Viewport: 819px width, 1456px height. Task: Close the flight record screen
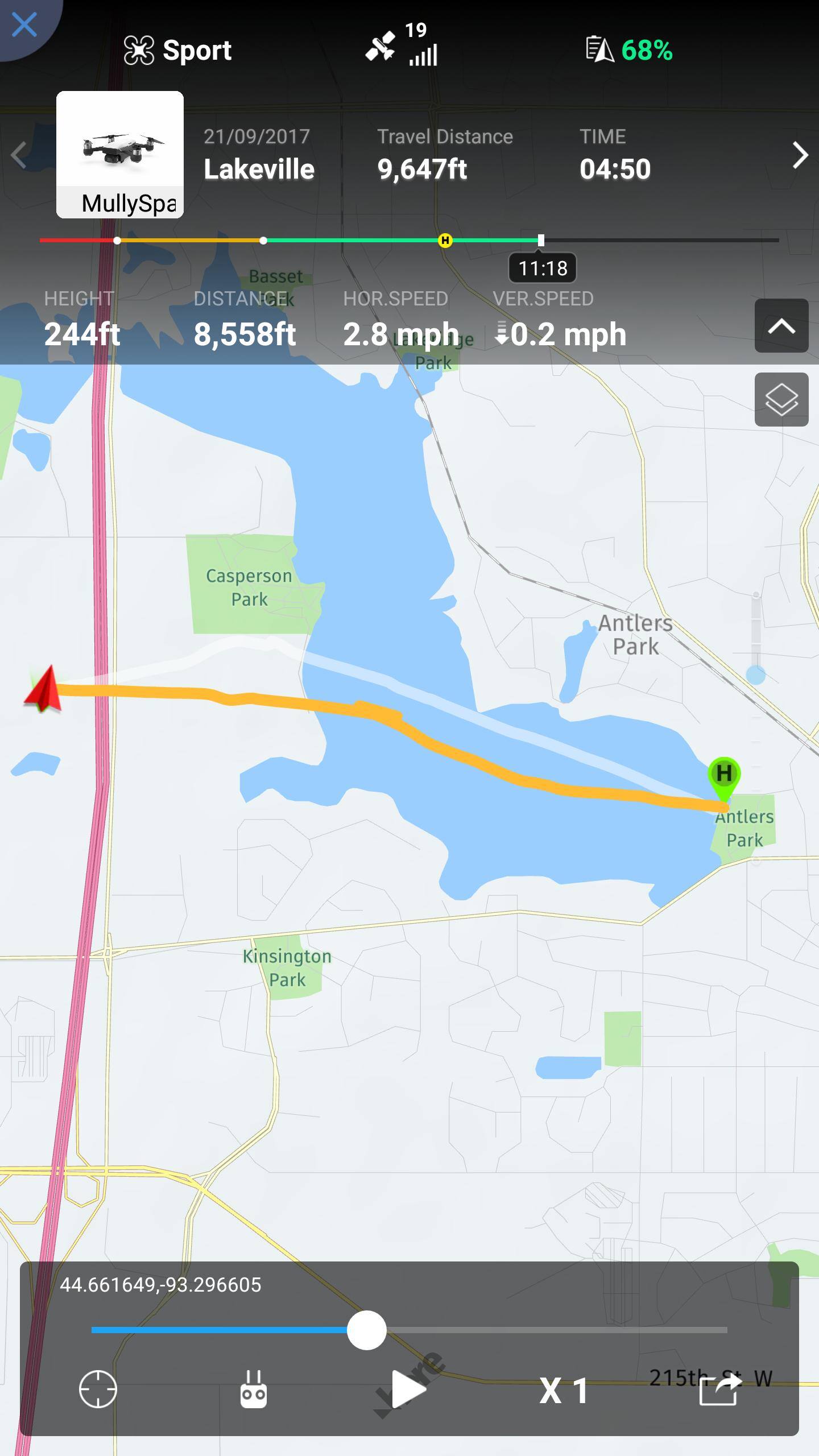click(x=24, y=25)
